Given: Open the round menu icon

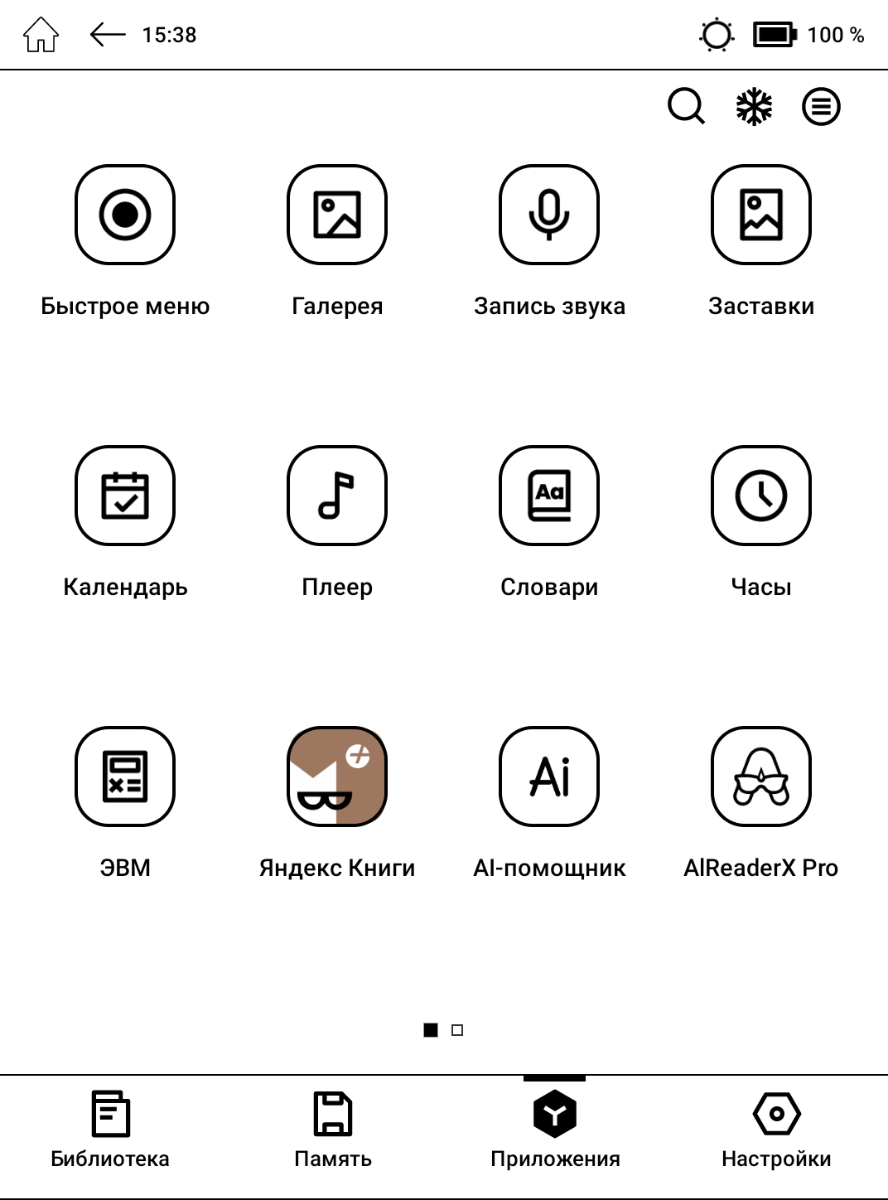Looking at the screenshot, I should 822,107.
